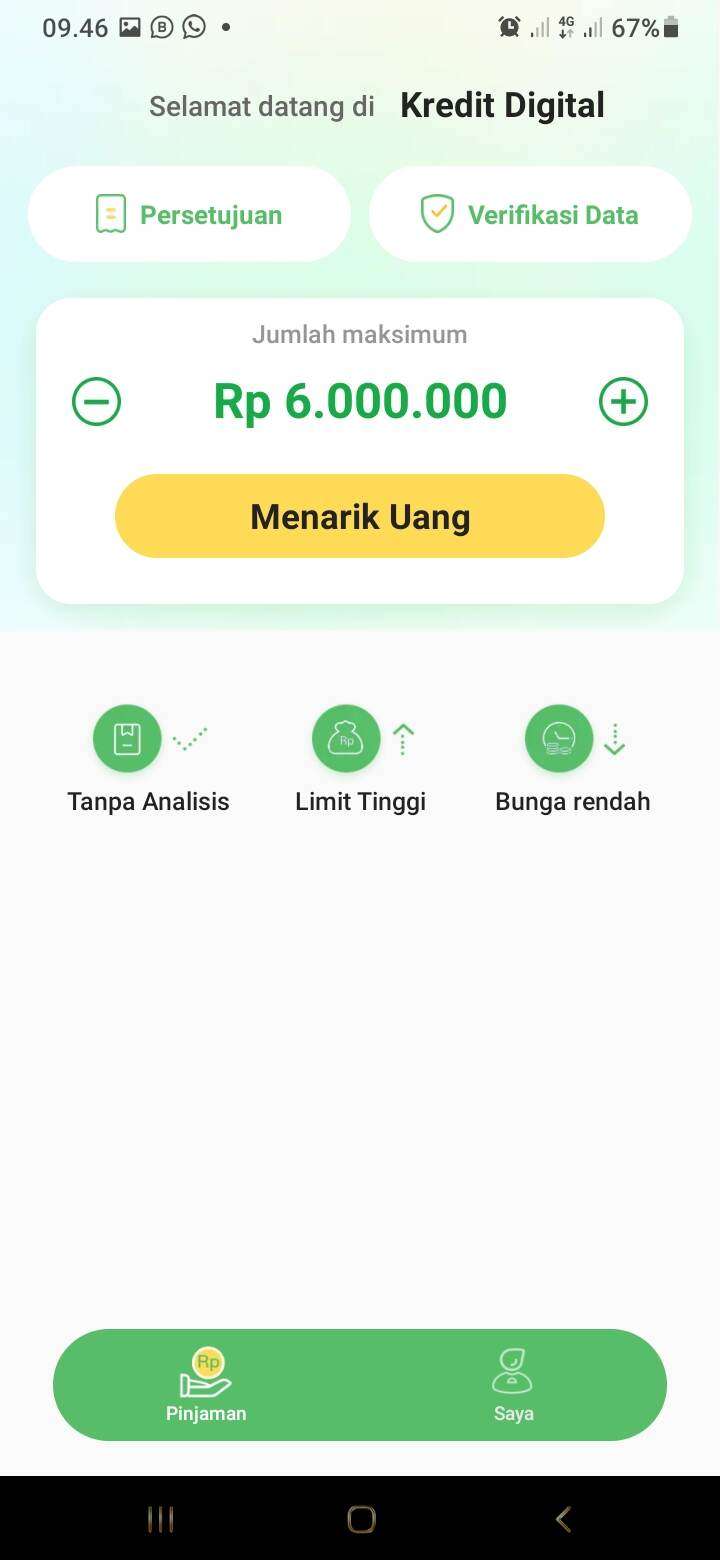Viewport: 720px width, 1560px height.
Task: Tap the Menarik Uang button
Action: [360, 516]
